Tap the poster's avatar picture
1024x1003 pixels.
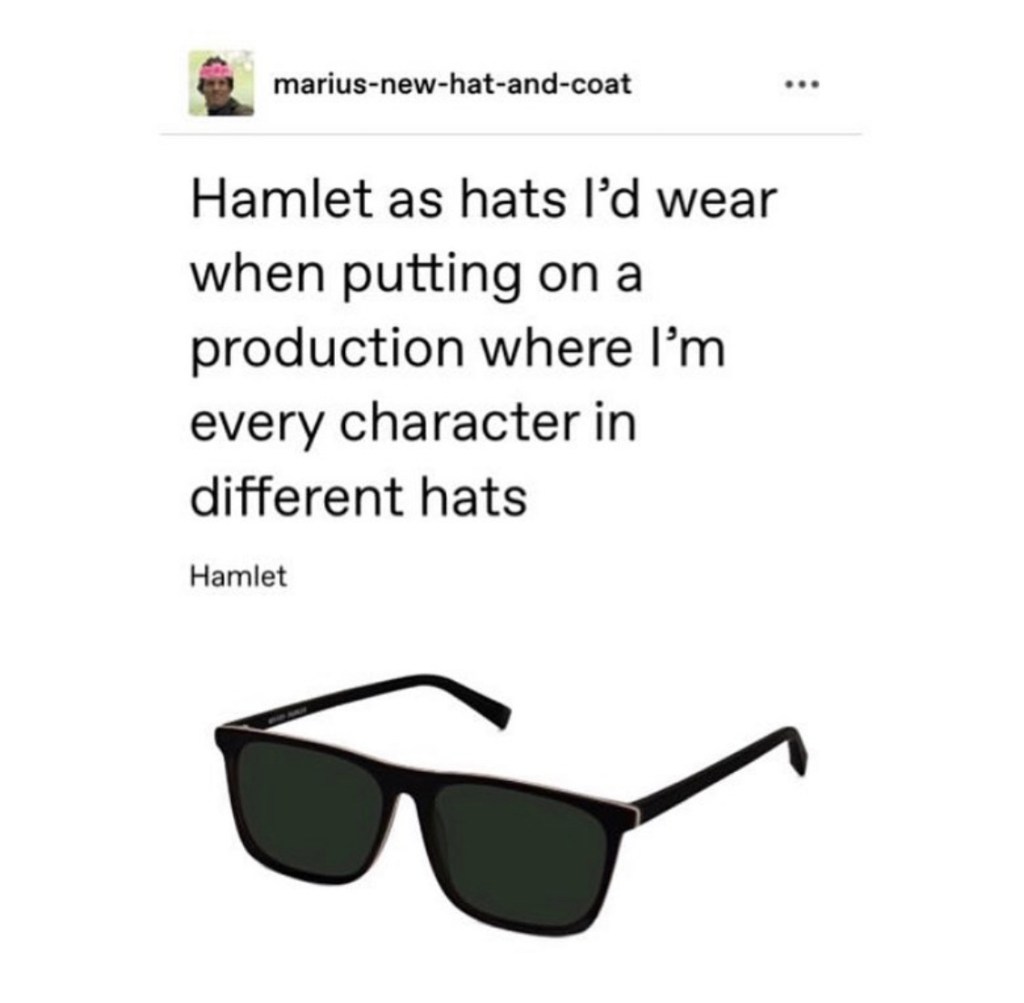[x=222, y=86]
